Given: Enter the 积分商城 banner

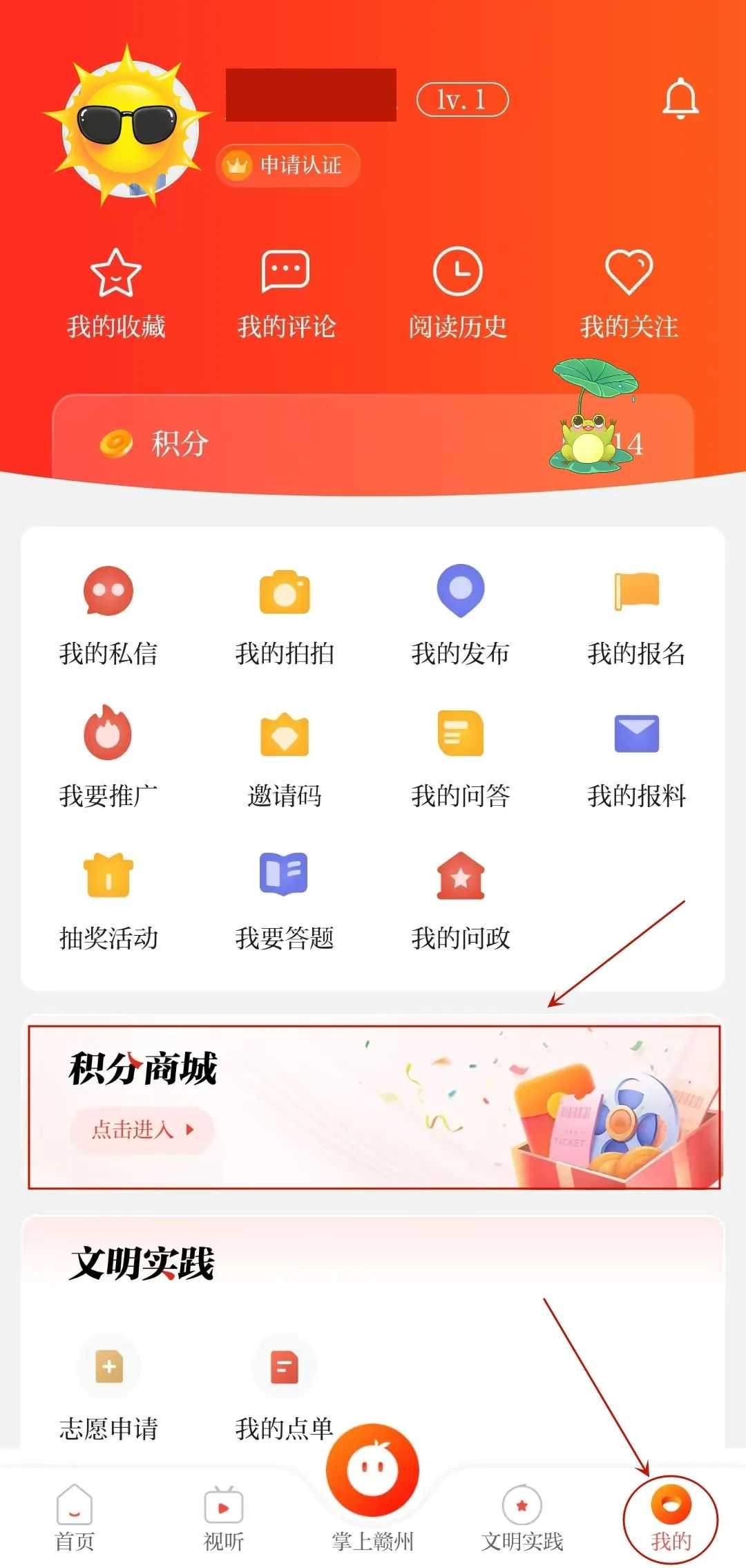Looking at the screenshot, I should [x=142, y=1130].
